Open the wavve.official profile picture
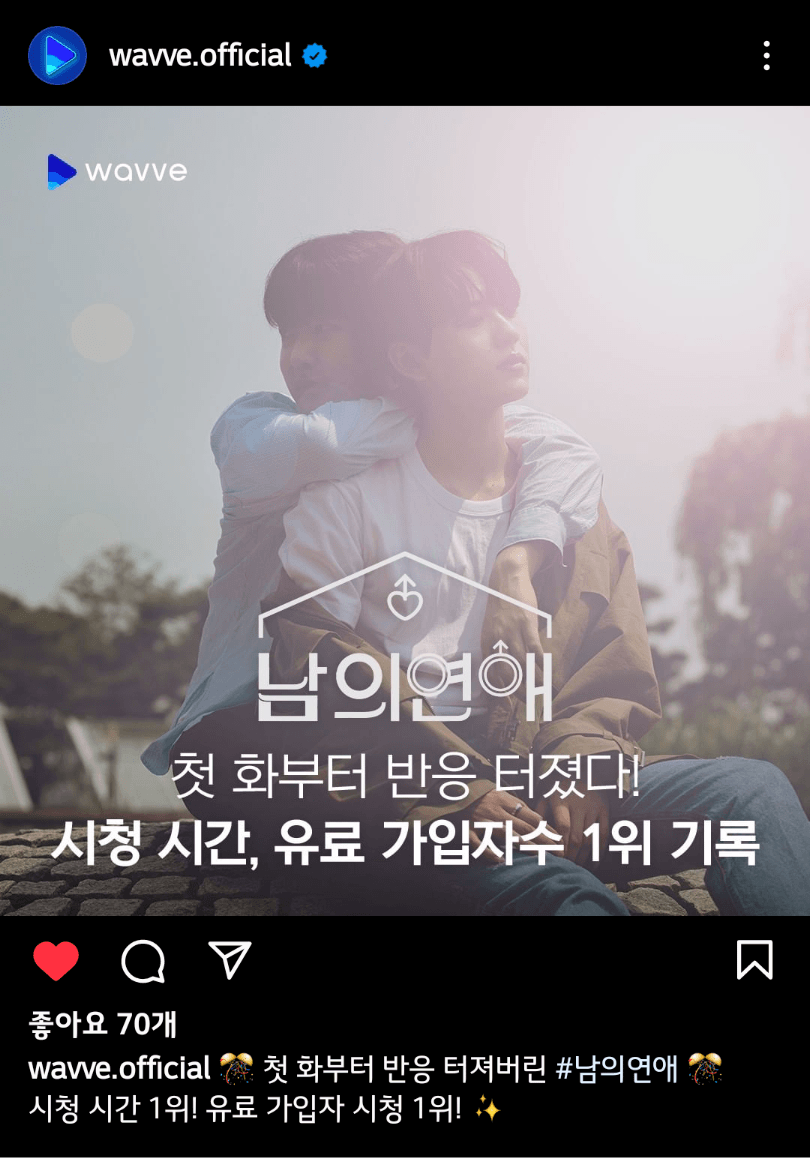 coord(57,55)
